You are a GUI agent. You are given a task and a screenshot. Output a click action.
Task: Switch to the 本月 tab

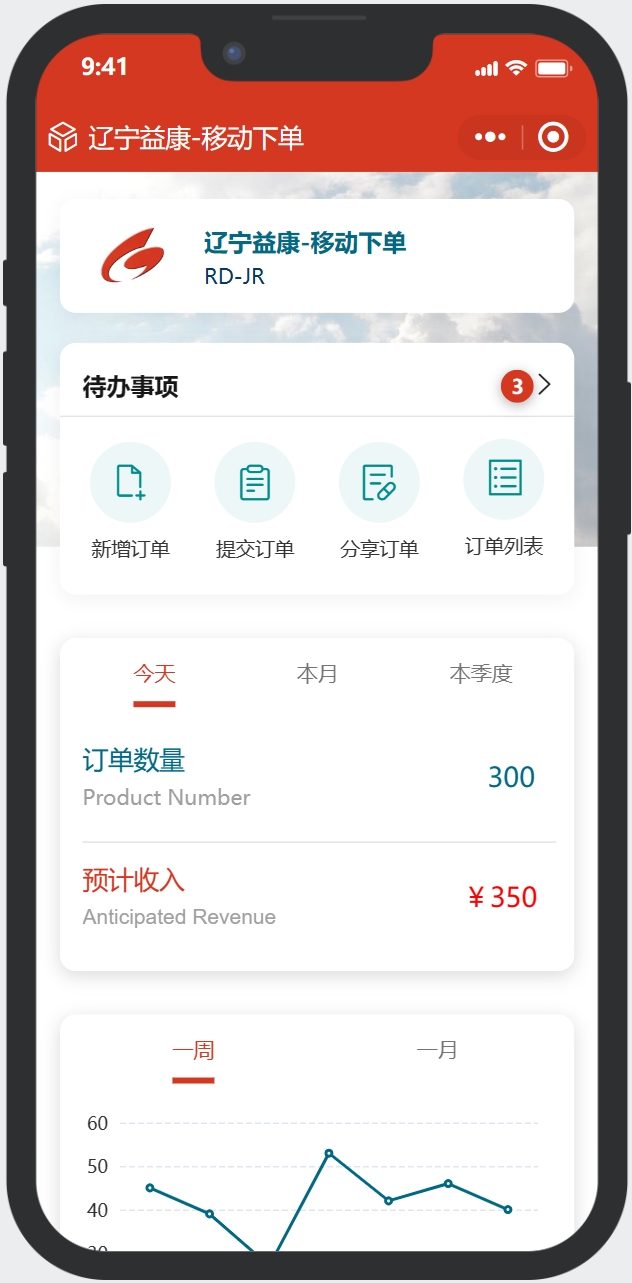coord(317,674)
